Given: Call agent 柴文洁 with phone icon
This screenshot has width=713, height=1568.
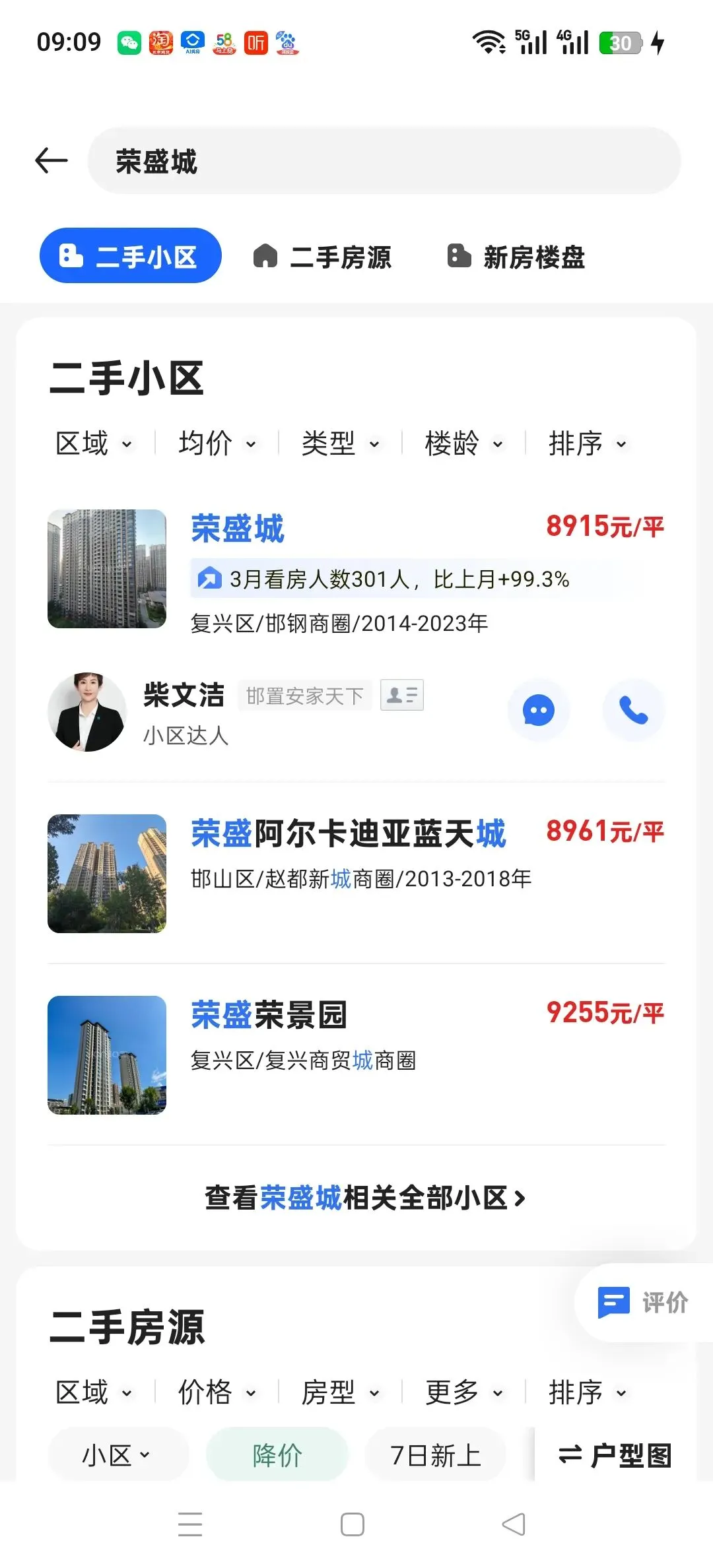Looking at the screenshot, I should click(633, 711).
